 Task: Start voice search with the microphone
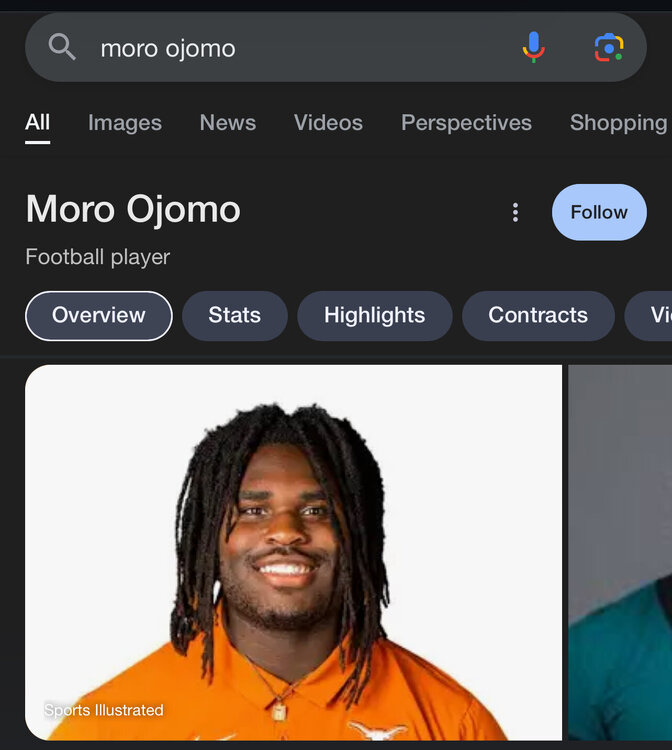click(534, 47)
